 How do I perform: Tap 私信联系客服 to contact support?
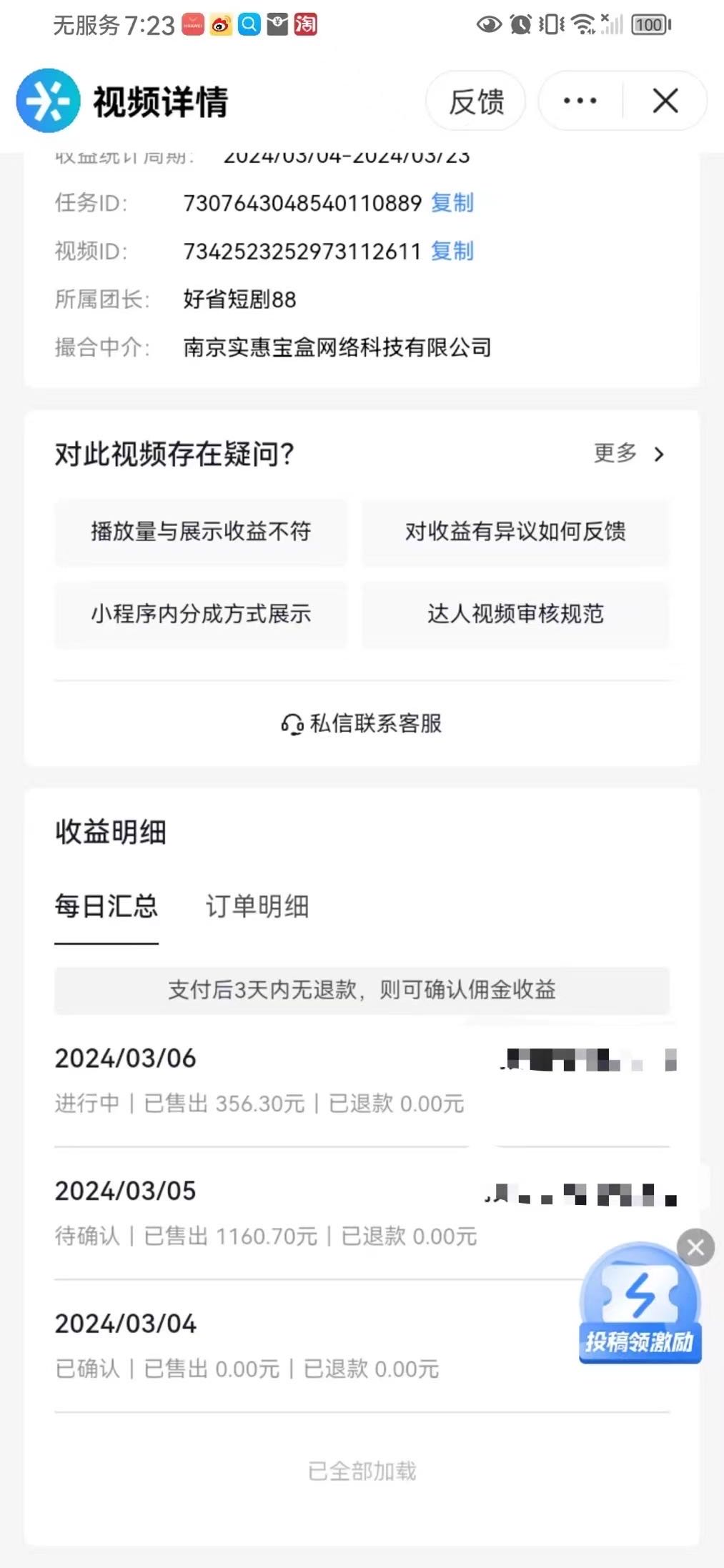click(x=362, y=723)
